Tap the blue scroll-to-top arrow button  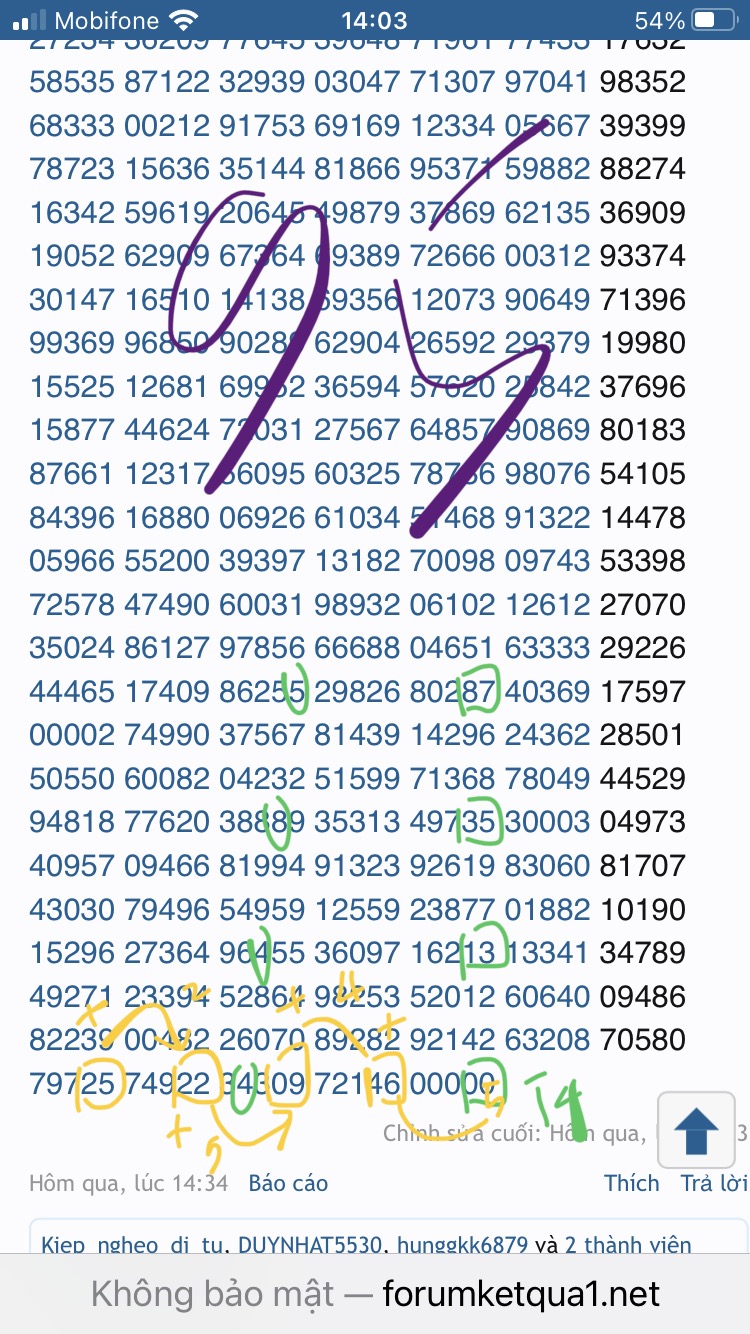tap(697, 1134)
